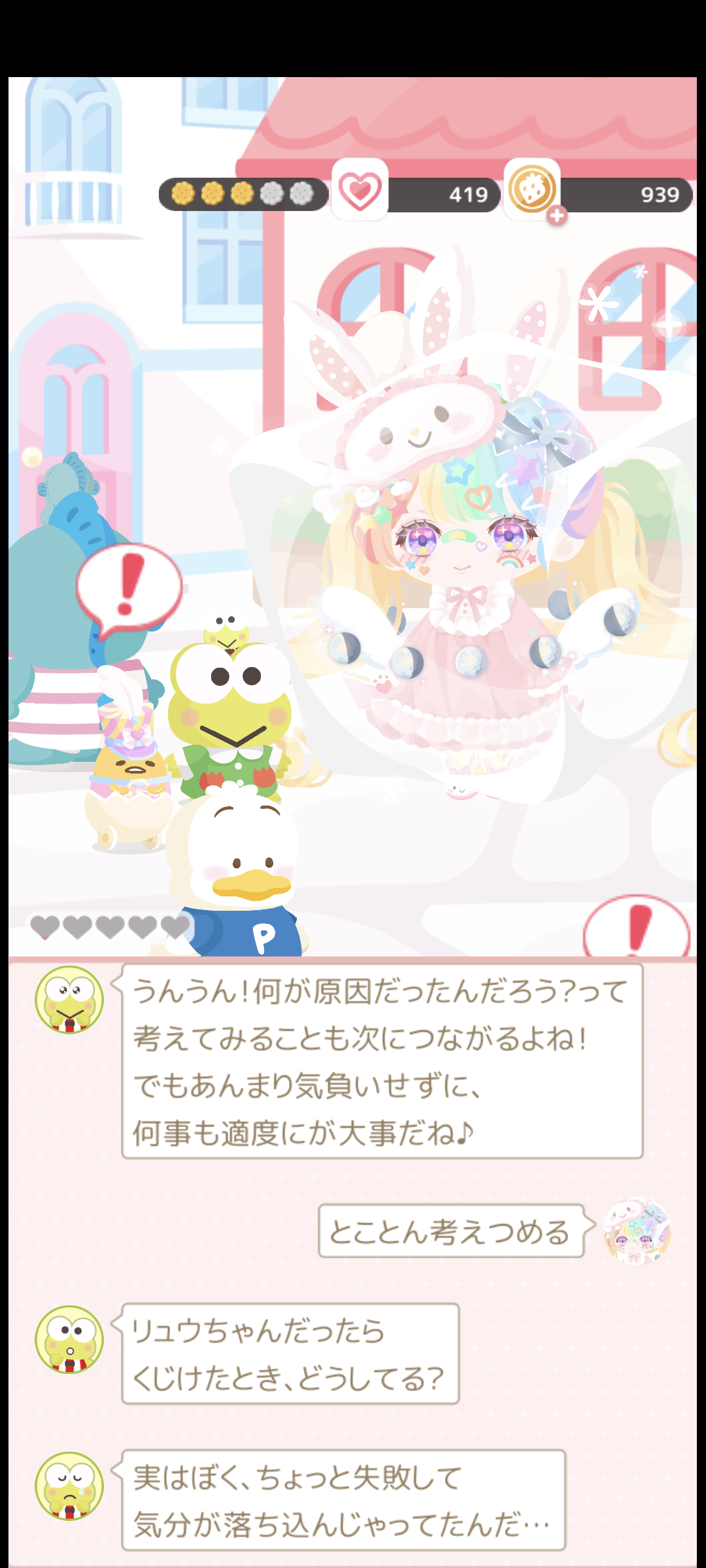The image size is (706, 1568).
Task: Add more strawberry coins with the plus button
Action: [x=557, y=216]
